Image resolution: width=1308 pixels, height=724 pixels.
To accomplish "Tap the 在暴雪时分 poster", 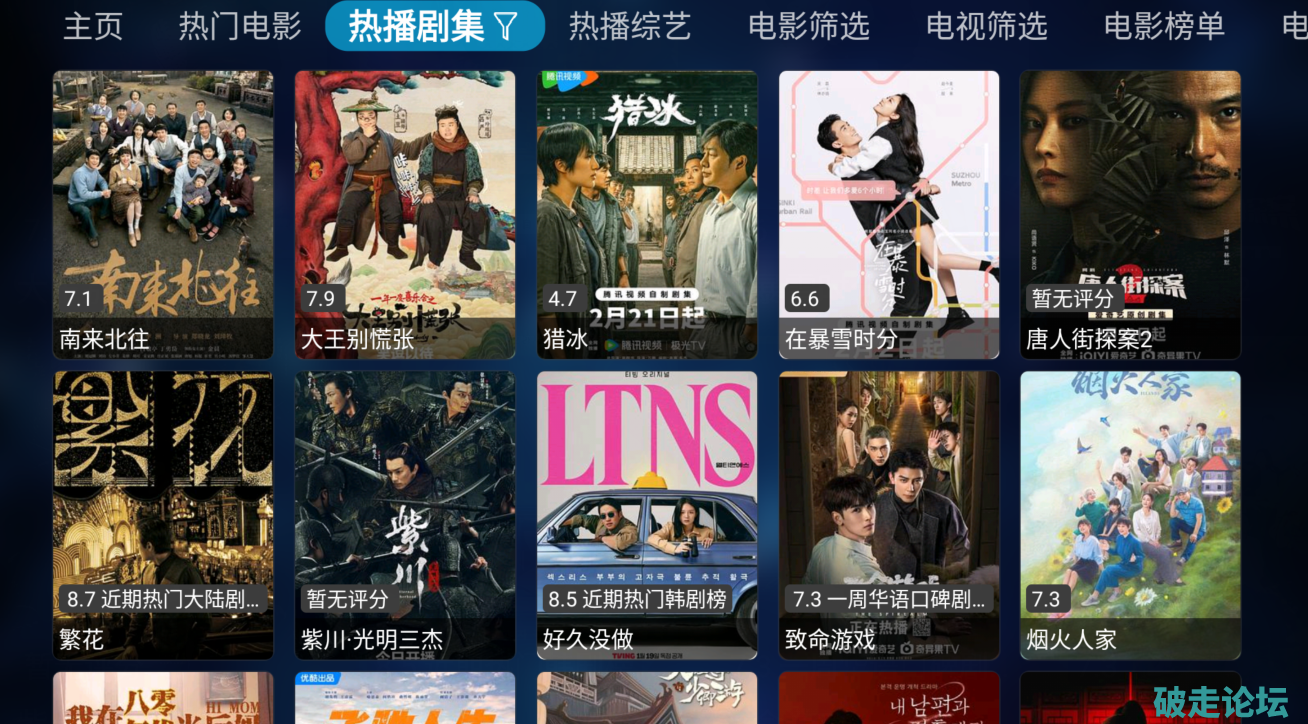I will (889, 214).
